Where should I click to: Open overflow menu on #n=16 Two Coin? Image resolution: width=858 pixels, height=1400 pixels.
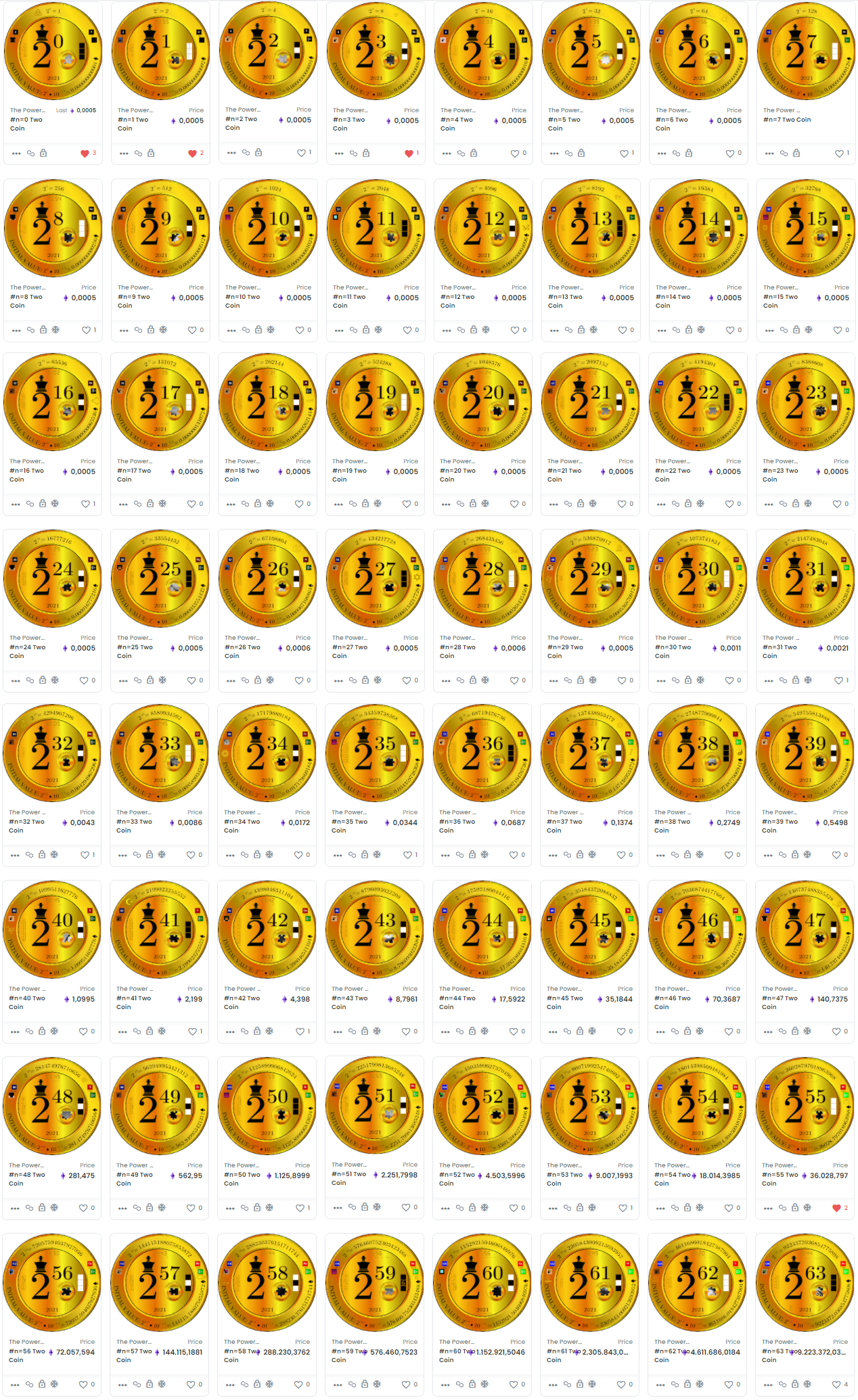[x=16, y=504]
